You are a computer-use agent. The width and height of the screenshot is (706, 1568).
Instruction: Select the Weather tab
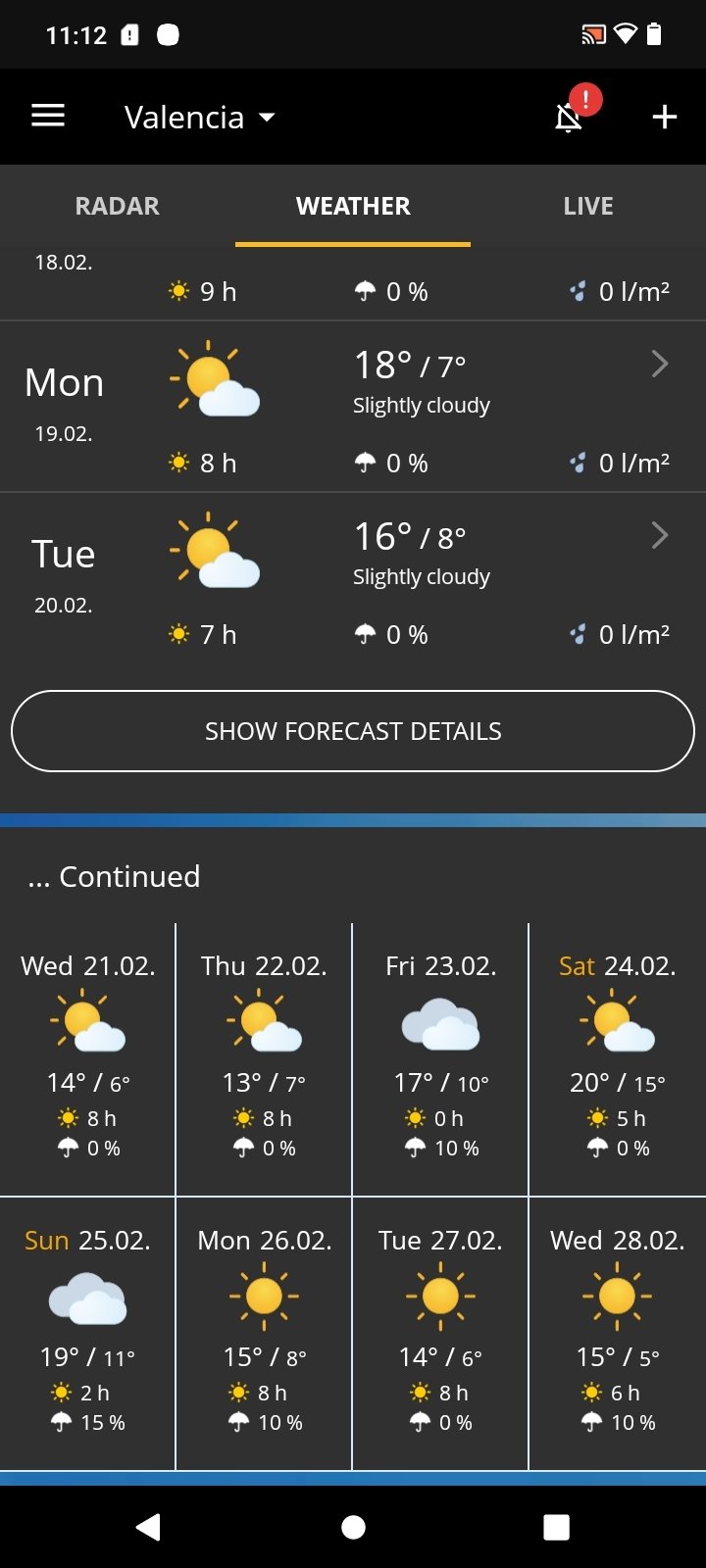353,206
